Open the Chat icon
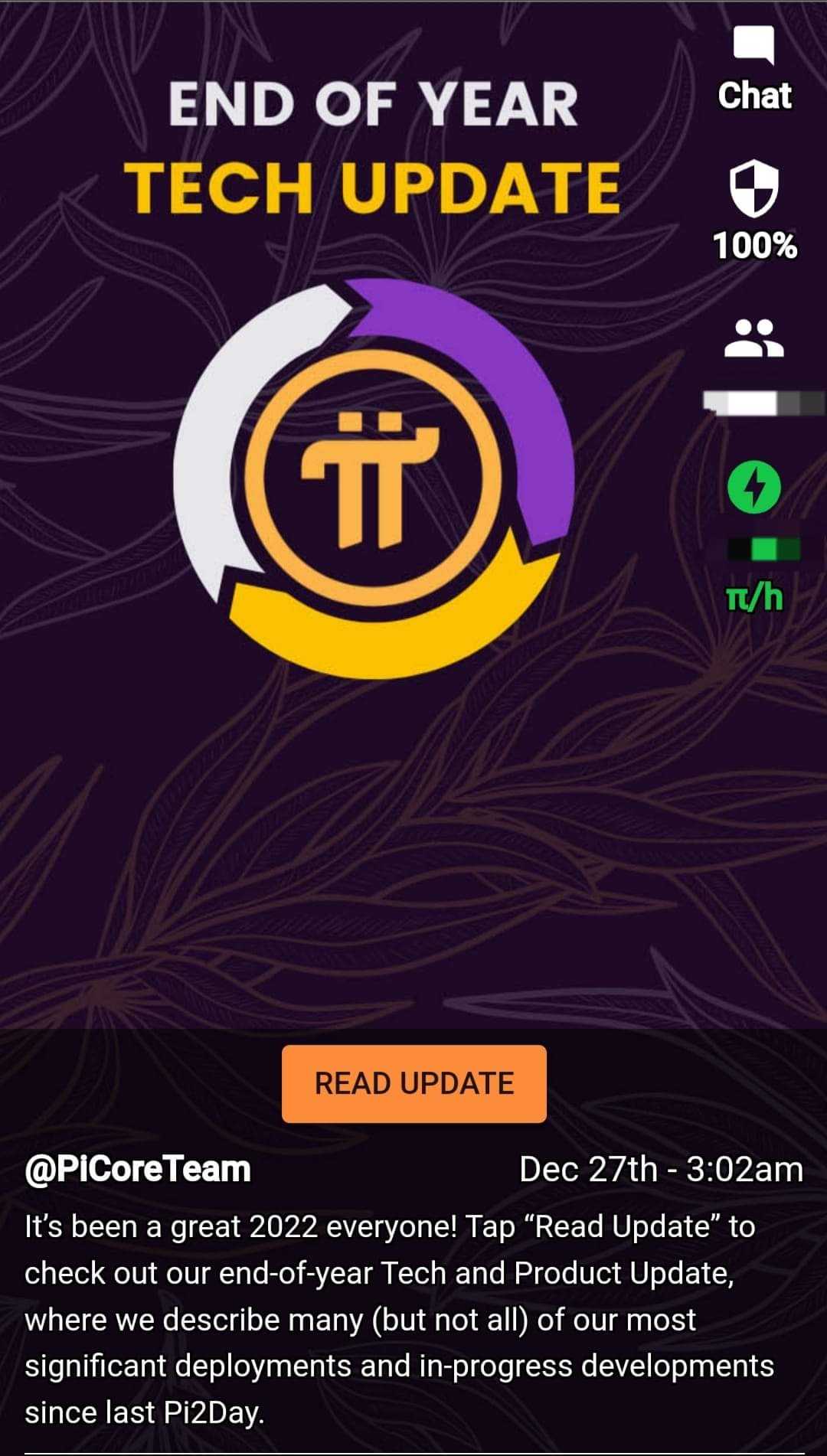827x1456 pixels. pos(753,47)
